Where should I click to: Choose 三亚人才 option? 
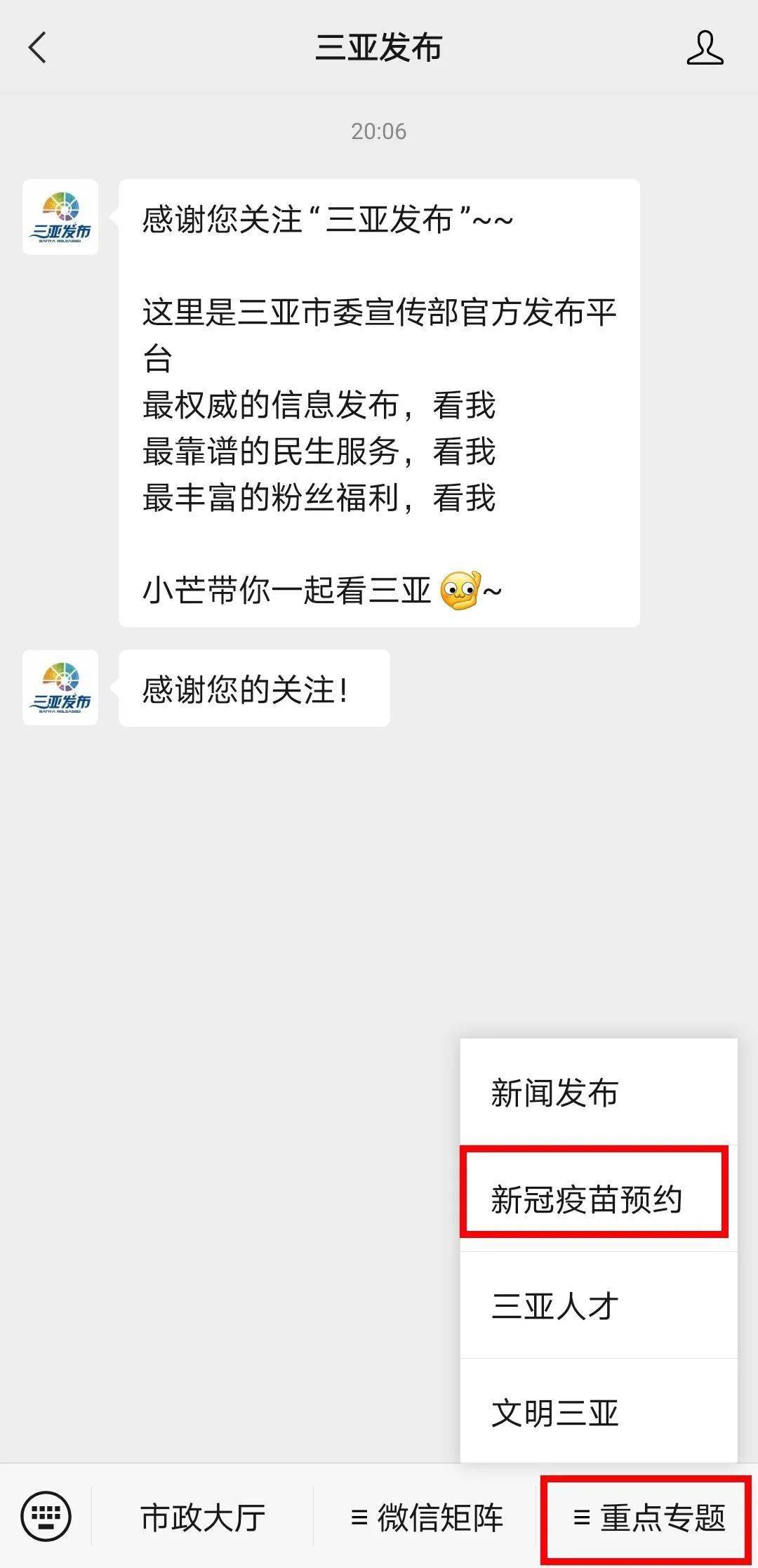pos(598,1306)
